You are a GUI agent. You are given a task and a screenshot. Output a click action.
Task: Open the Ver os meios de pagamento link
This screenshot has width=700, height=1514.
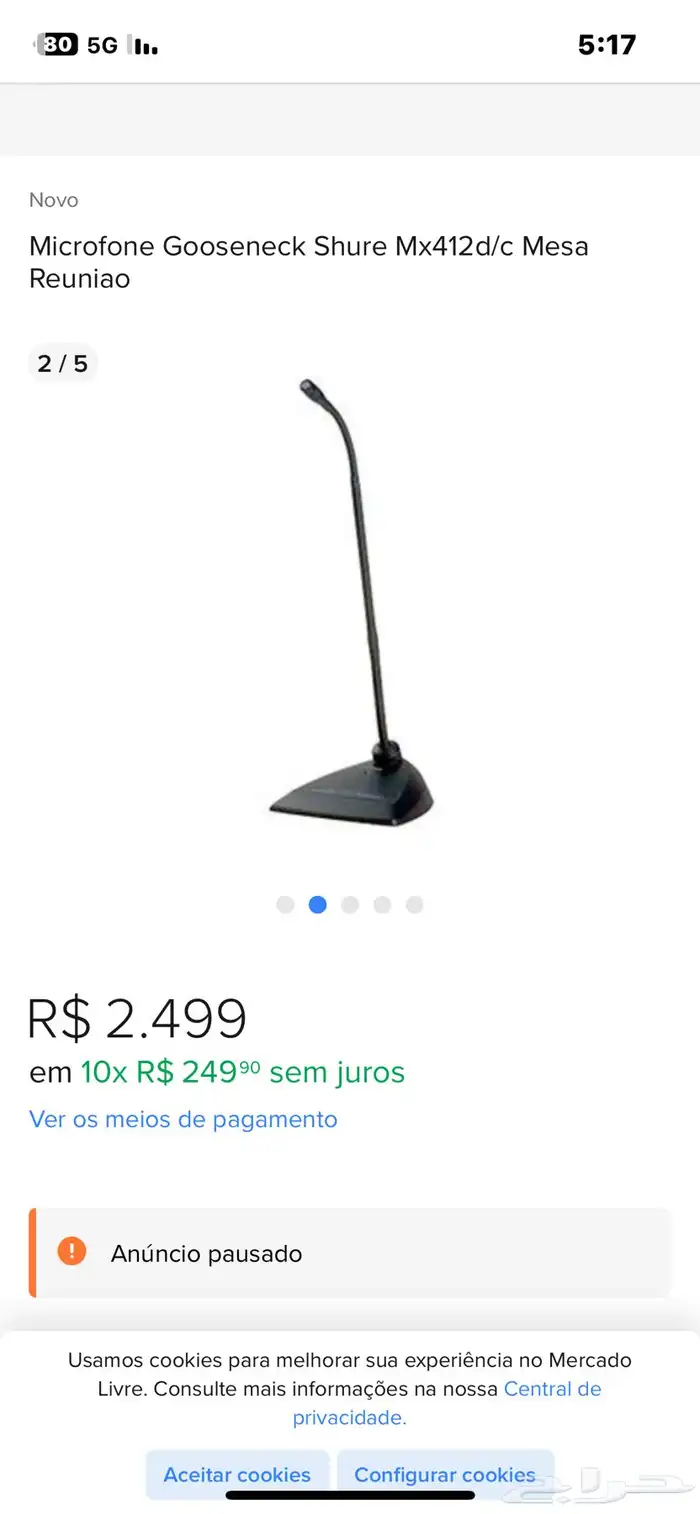point(183,1119)
